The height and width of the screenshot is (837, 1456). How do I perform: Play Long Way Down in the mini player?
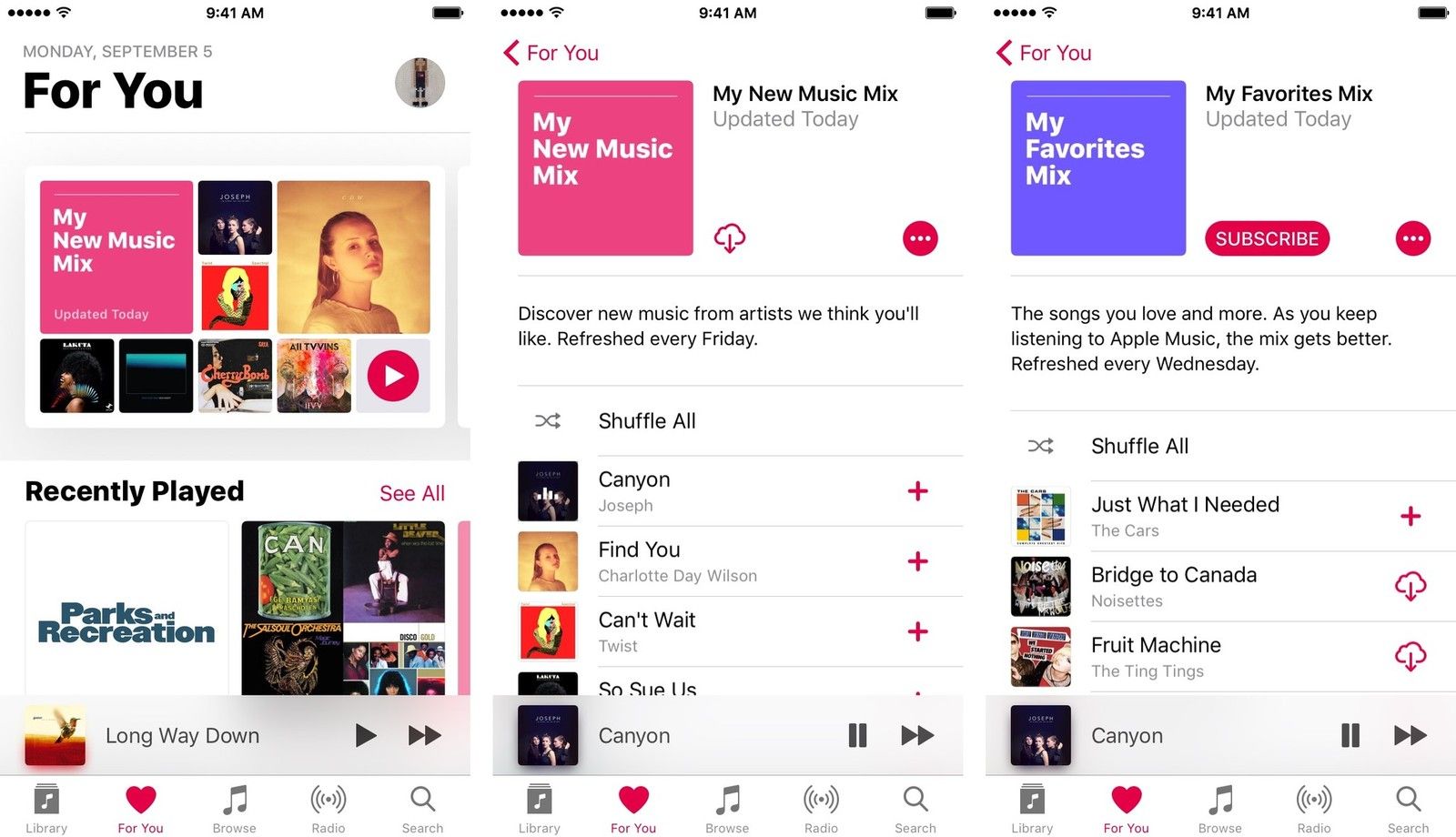365,735
